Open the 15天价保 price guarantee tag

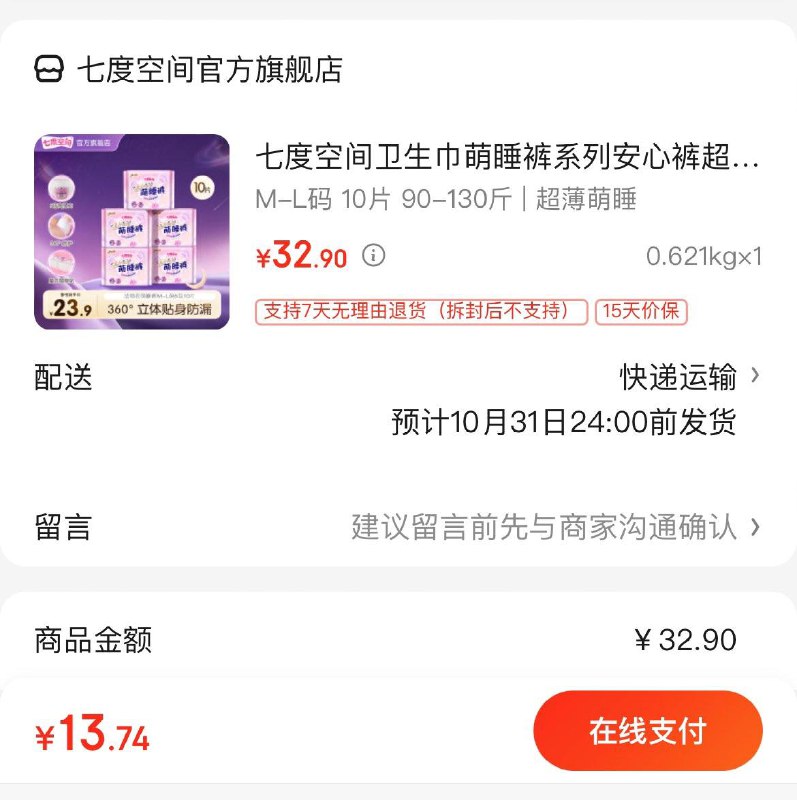[x=641, y=311]
